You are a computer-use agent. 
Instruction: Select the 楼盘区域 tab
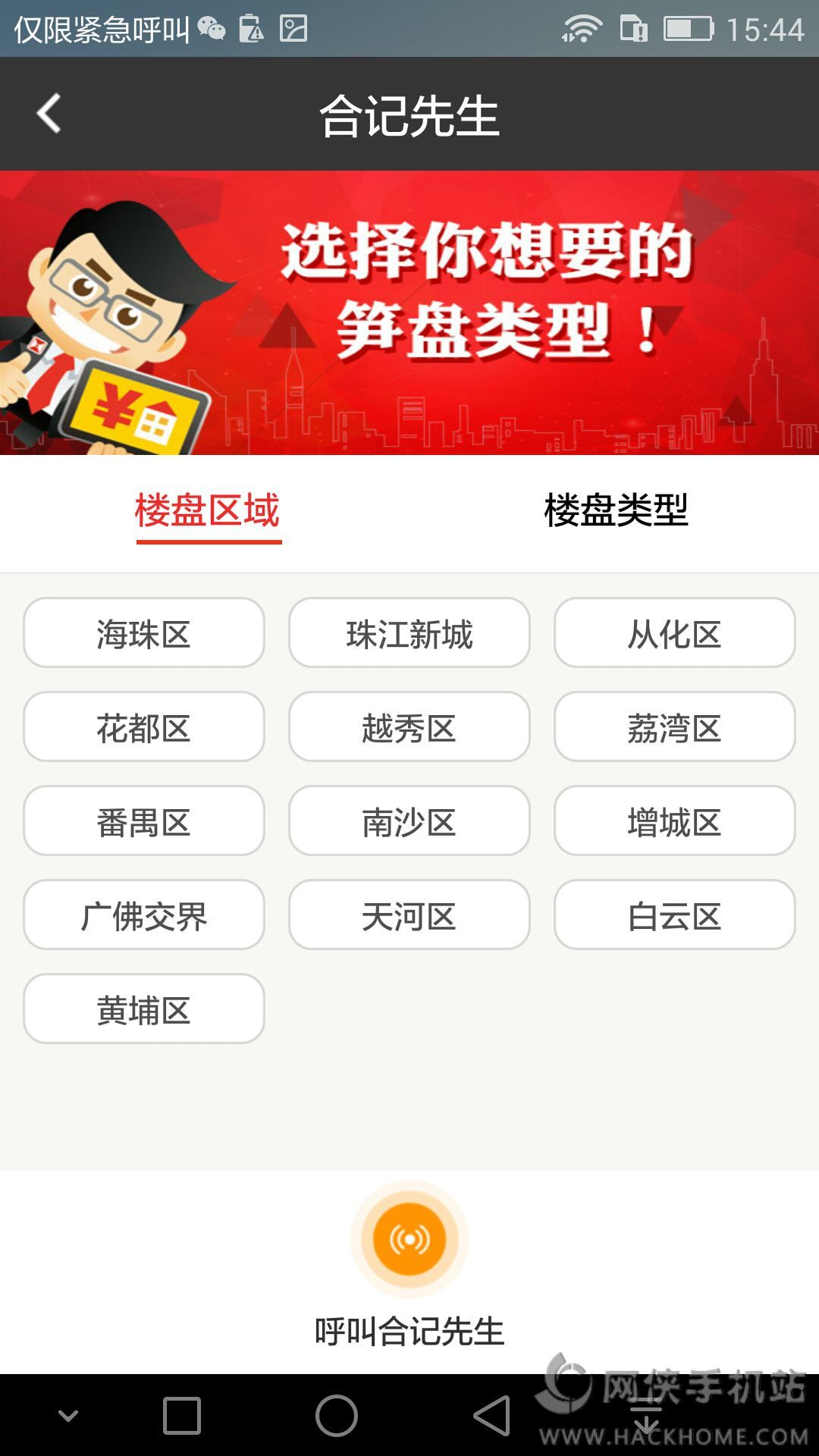[208, 510]
